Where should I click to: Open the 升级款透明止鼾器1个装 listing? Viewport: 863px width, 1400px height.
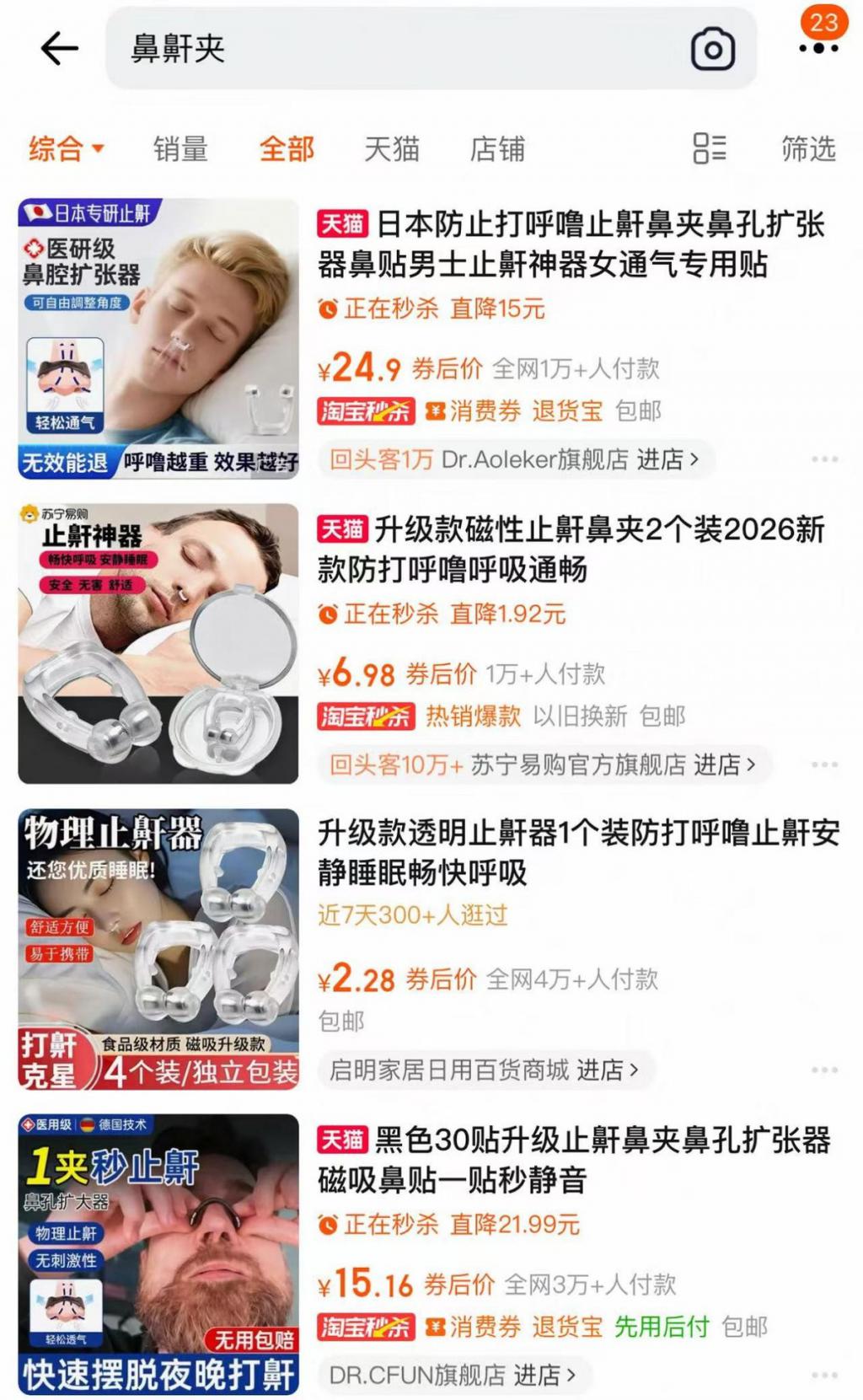pyautogui.click(x=578, y=852)
